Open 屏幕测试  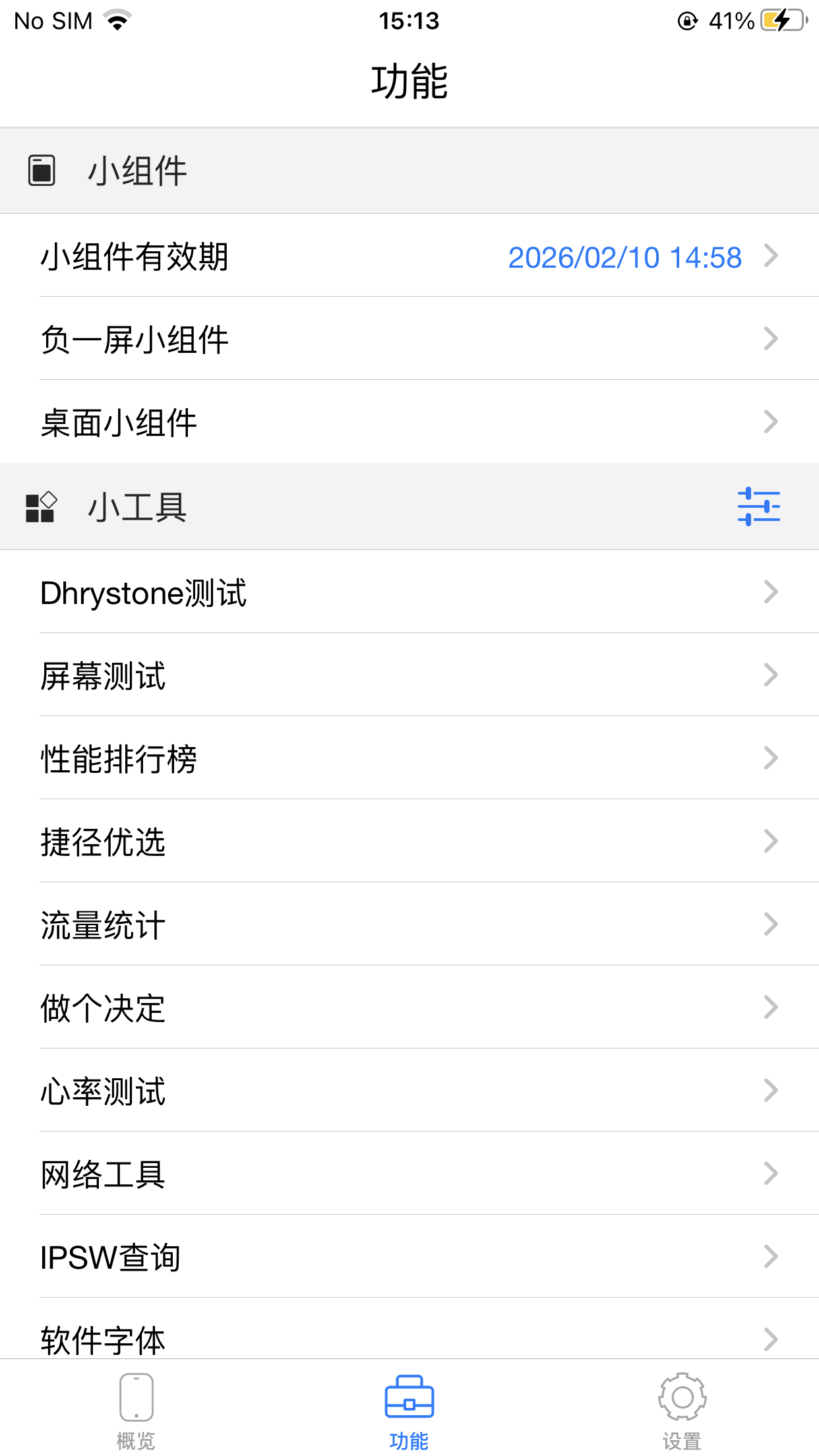pyautogui.click(x=409, y=675)
